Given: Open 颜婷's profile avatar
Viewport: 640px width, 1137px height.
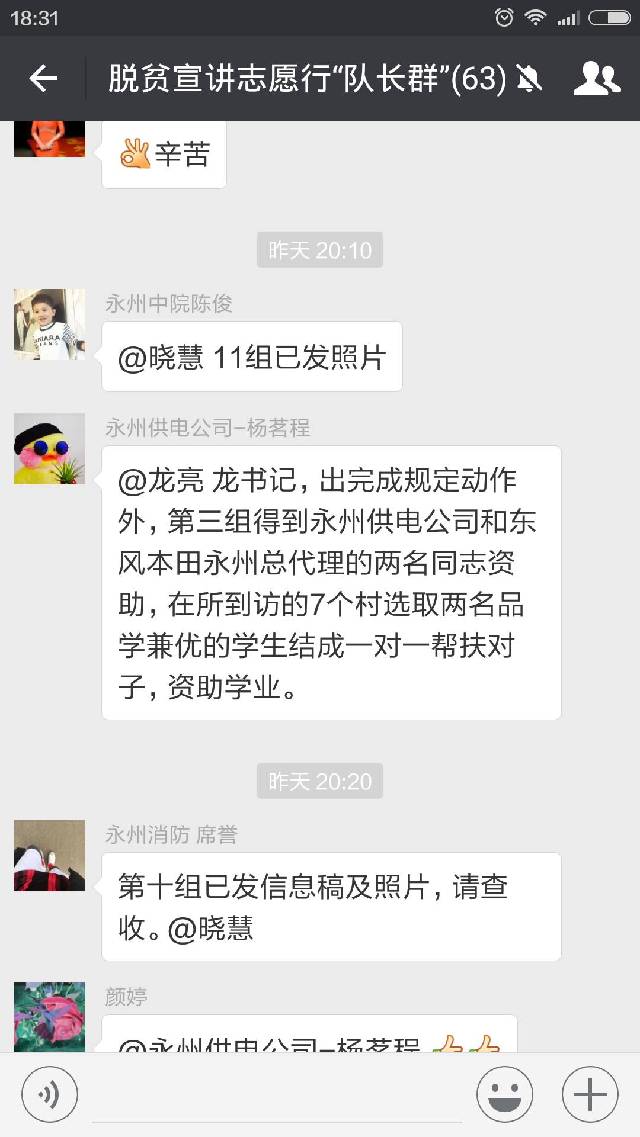Looking at the screenshot, I should [49, 1016].
